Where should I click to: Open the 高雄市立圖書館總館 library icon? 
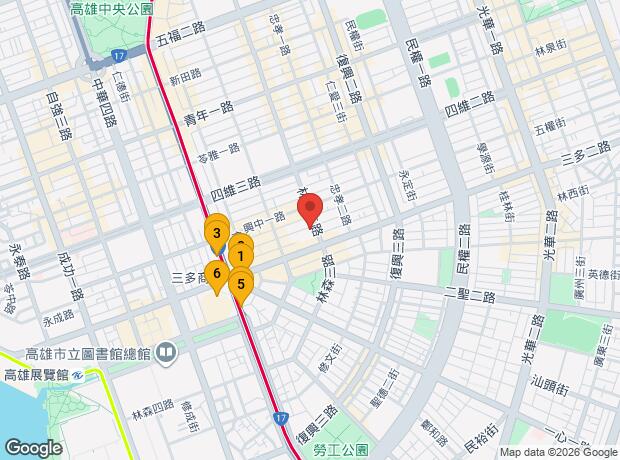[x=167, y=353]
